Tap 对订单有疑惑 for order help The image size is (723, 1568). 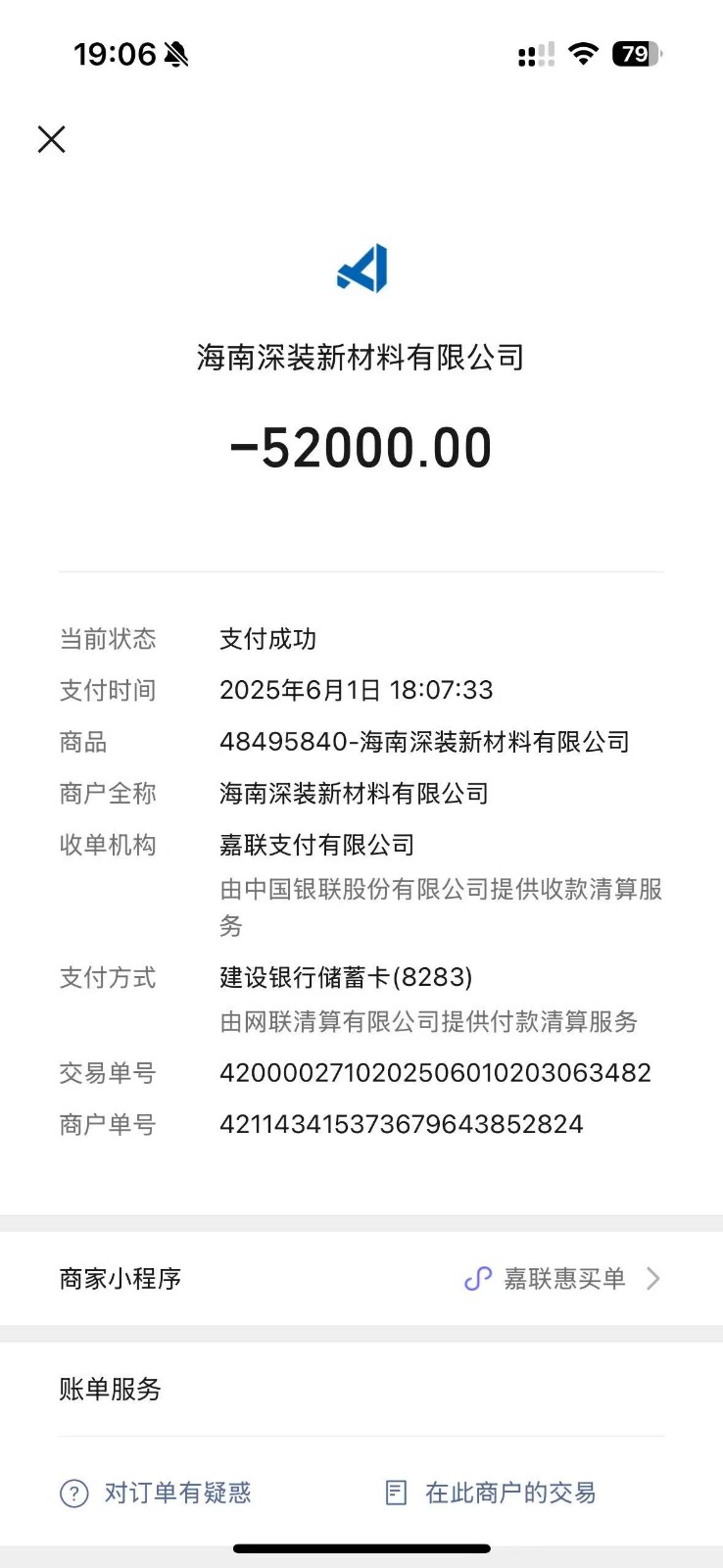157,1493
